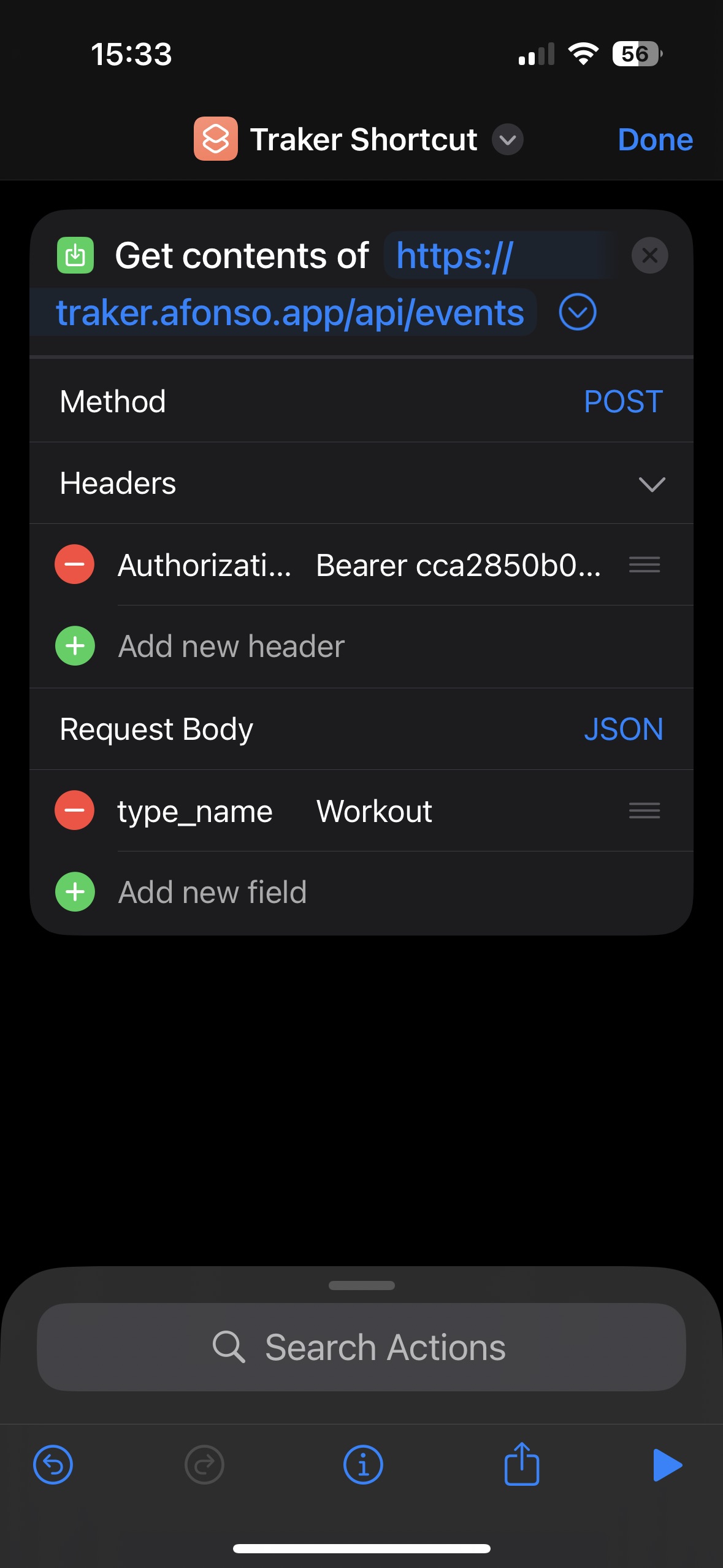Viewport: 723px width, 1568px height.
Task: Tap Done to finish editing
Action: [655, 139]
